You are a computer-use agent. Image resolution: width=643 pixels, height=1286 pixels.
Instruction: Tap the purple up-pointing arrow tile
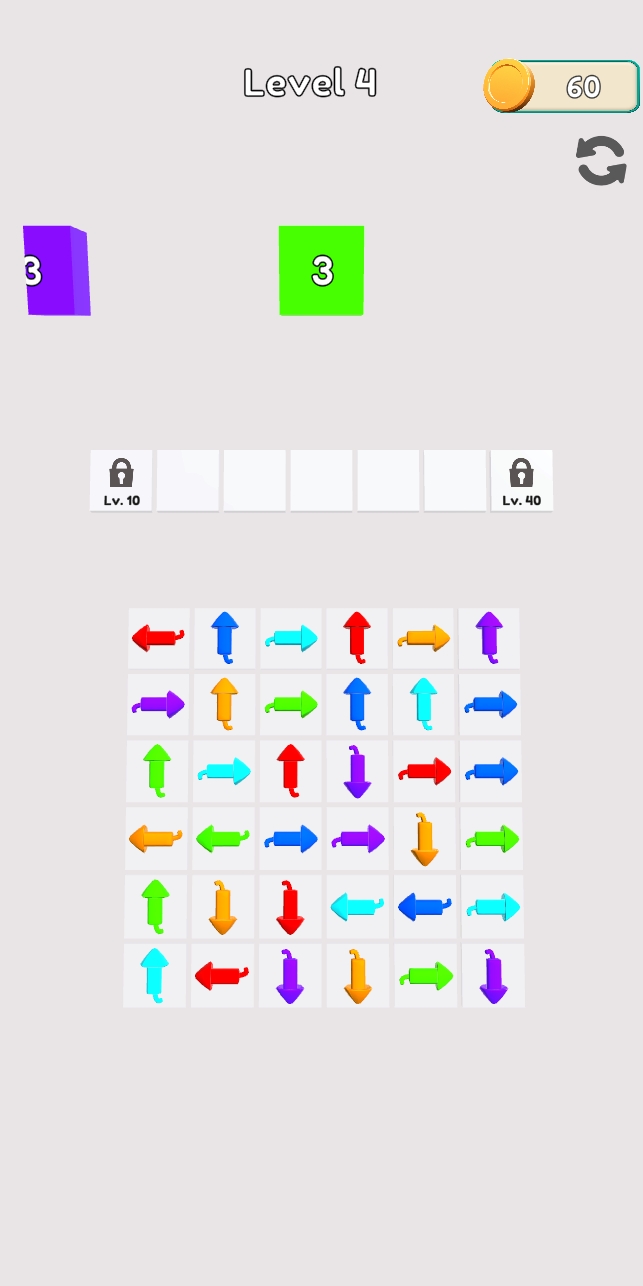489,637
